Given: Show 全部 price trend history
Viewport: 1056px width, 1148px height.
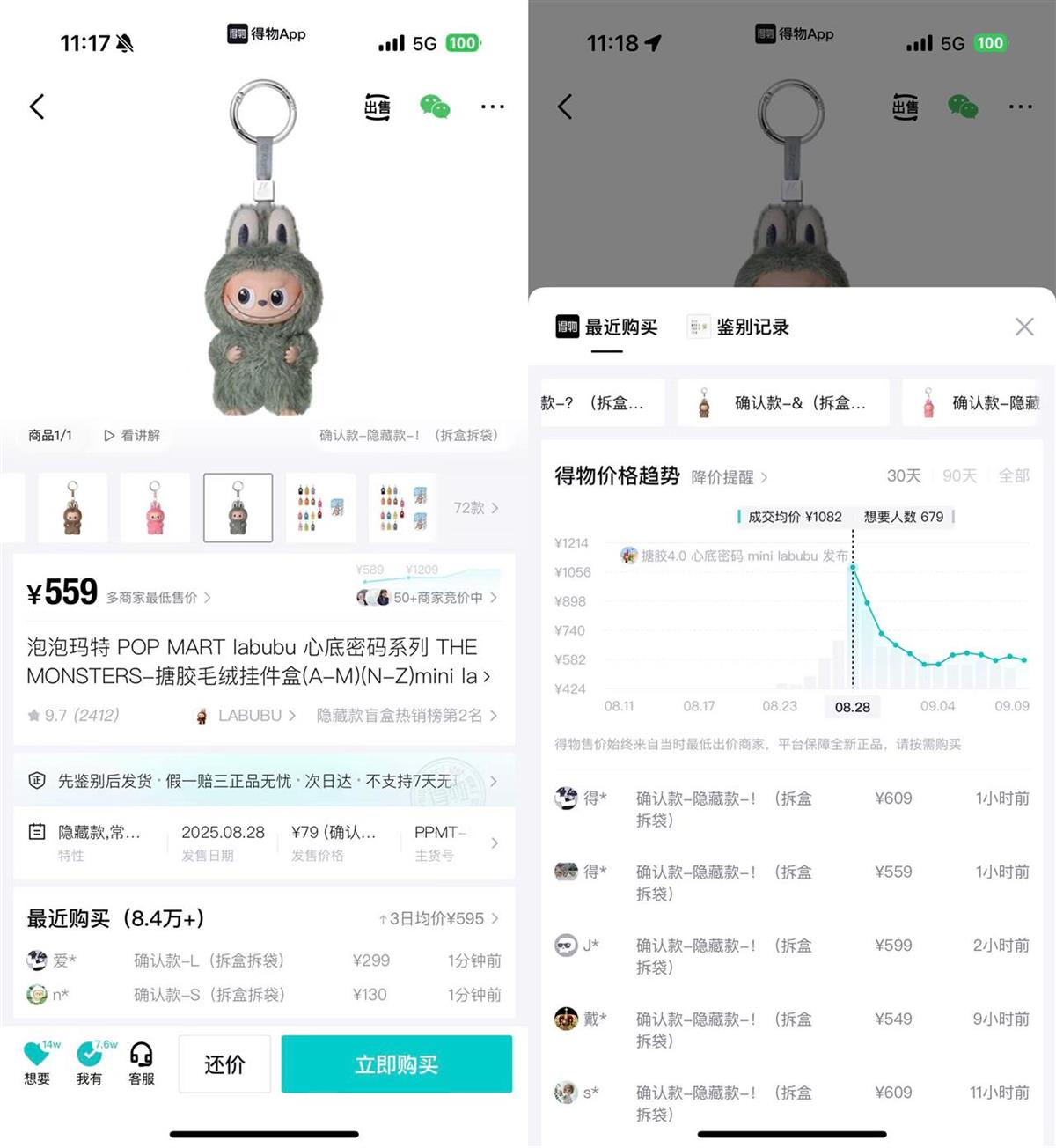Looking at the screenshot, I should coord(1013,475).
